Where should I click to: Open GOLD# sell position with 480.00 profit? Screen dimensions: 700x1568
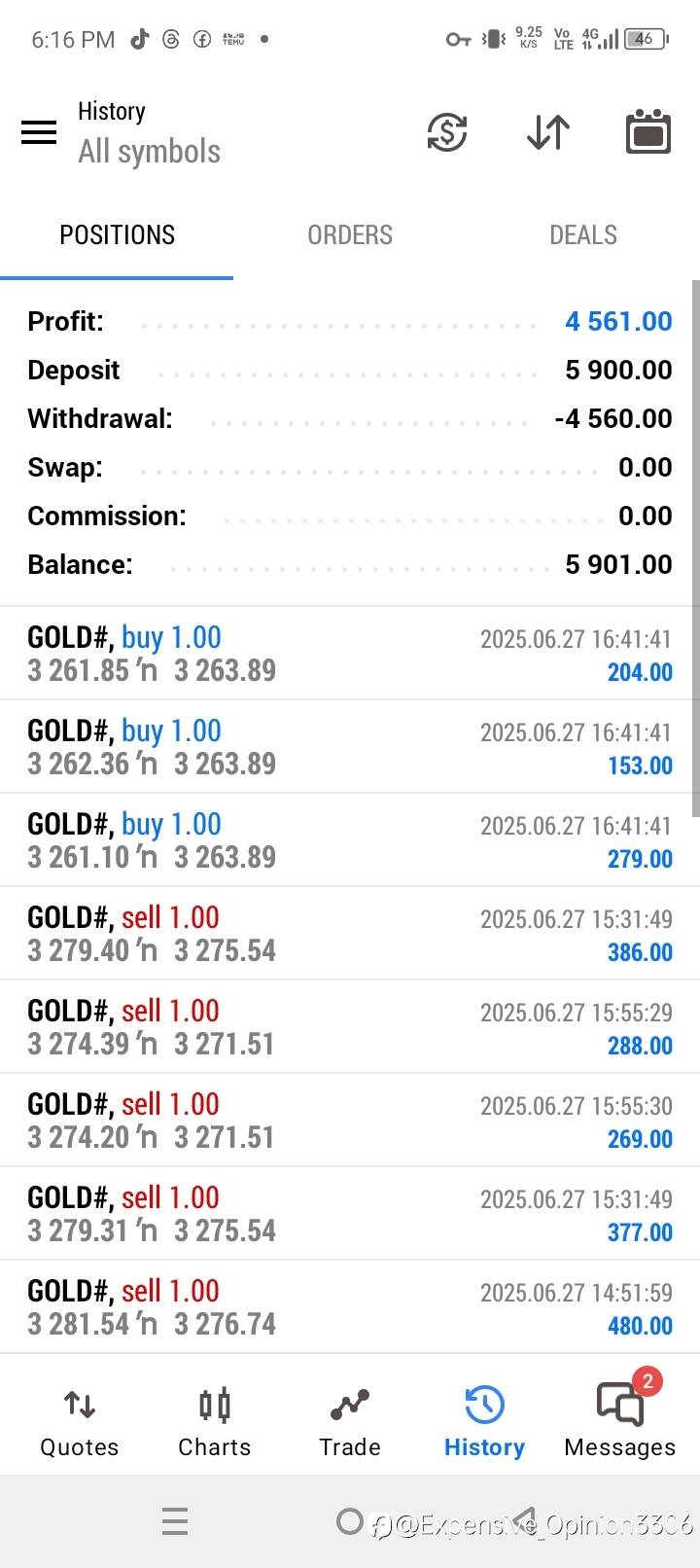350,1306
